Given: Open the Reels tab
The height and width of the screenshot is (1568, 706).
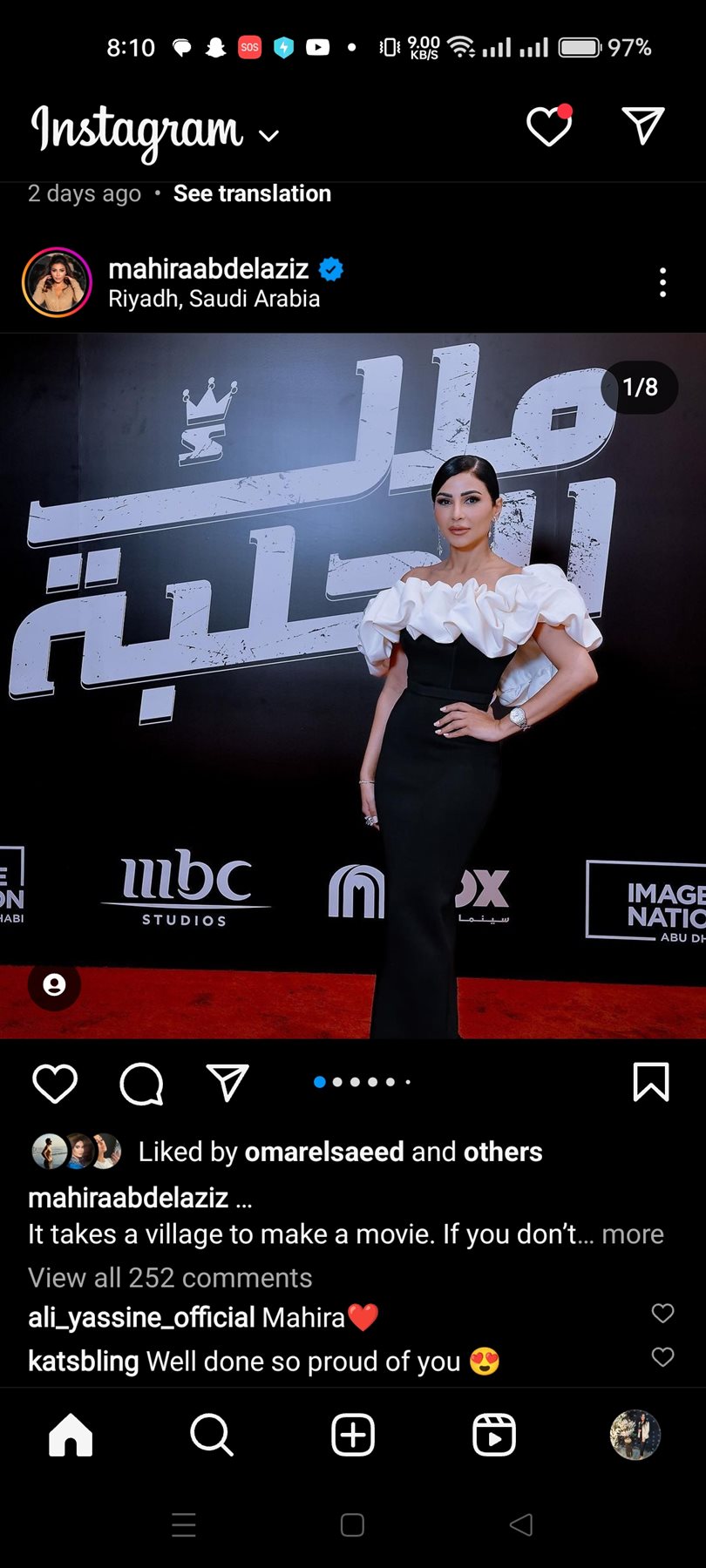Looking at the screenshot, I should tap(494, 1434).
